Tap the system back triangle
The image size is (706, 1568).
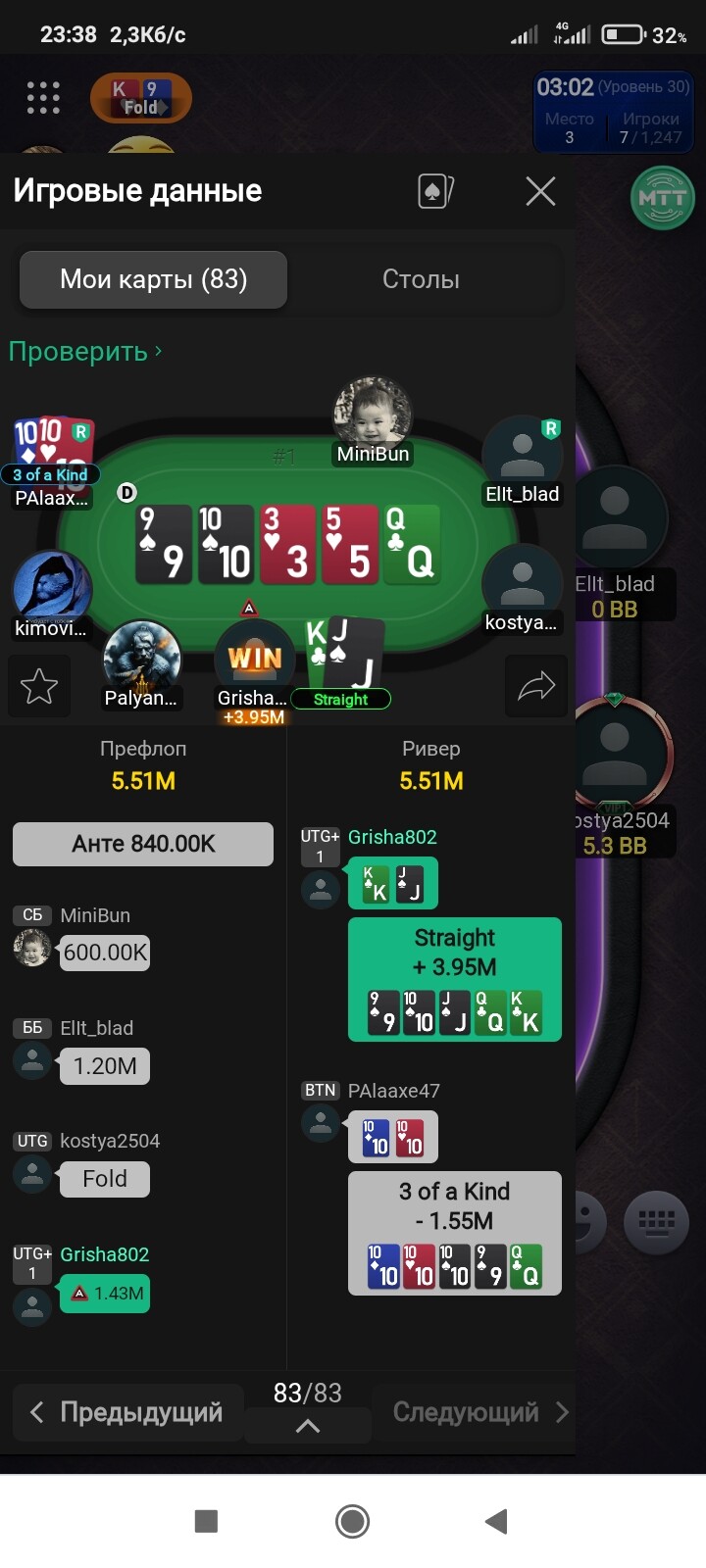tap(496, 1521)
